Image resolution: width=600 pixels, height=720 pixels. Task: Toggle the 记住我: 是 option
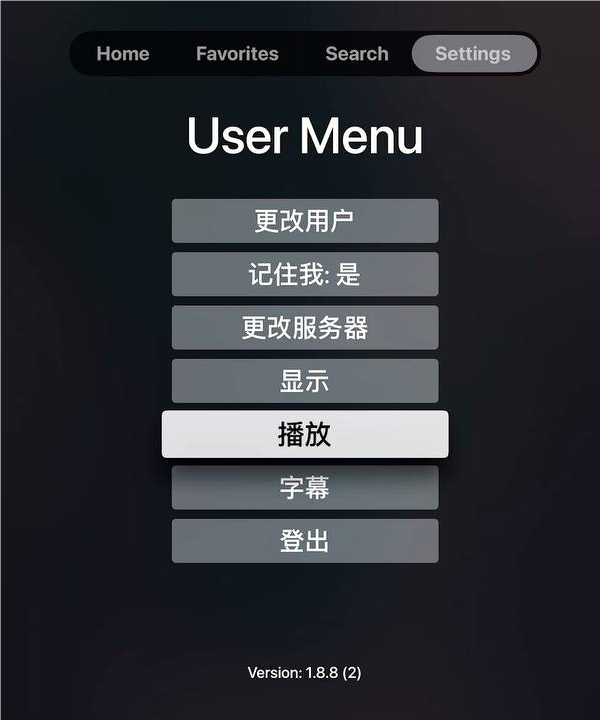pyautogui.click(x=305, y=274)
